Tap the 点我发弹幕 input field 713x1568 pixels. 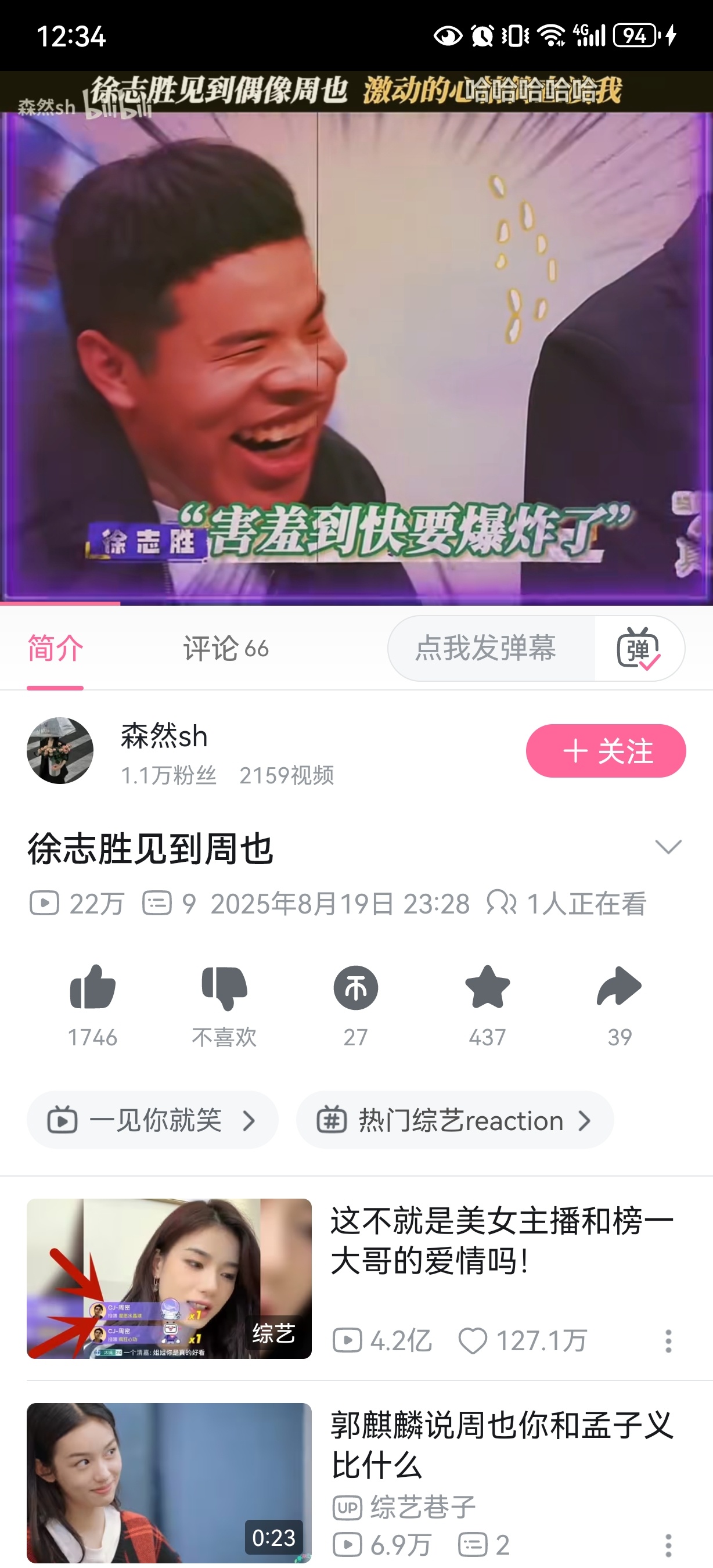(x=485, y=648)
